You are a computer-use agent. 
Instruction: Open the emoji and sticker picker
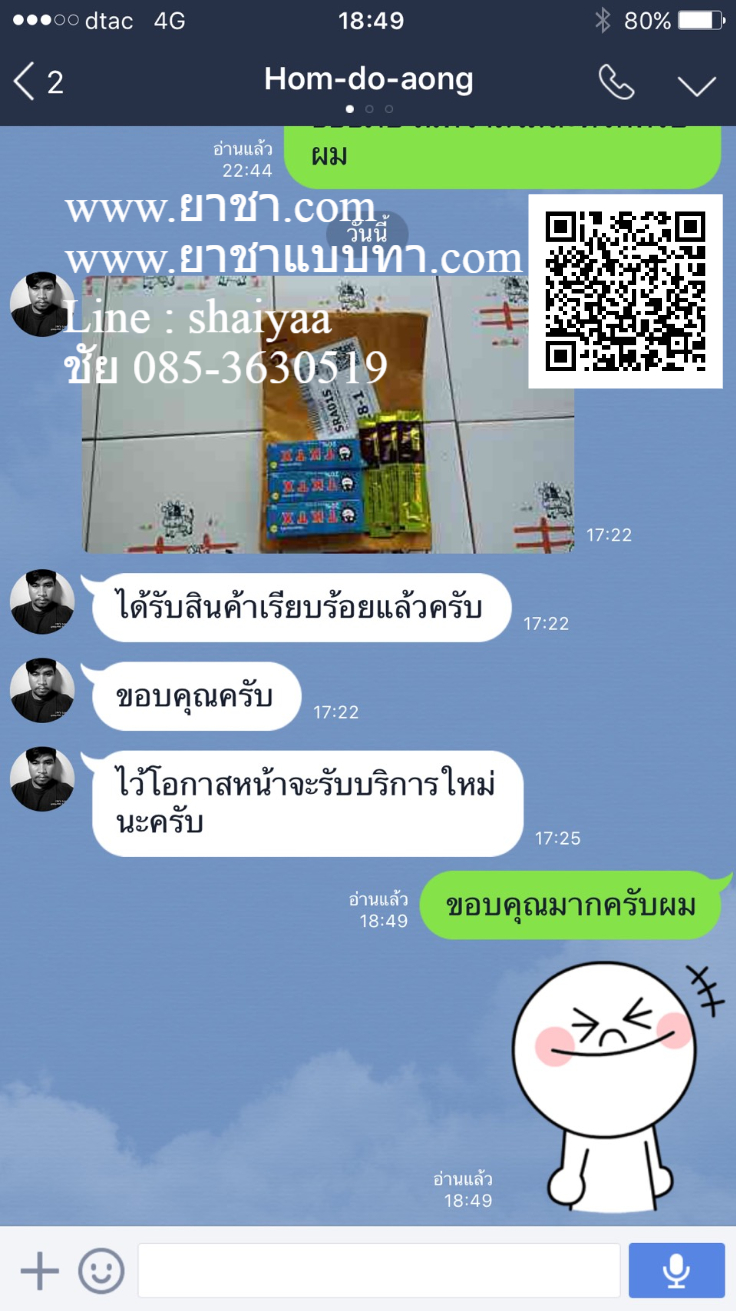(101, 1271)
